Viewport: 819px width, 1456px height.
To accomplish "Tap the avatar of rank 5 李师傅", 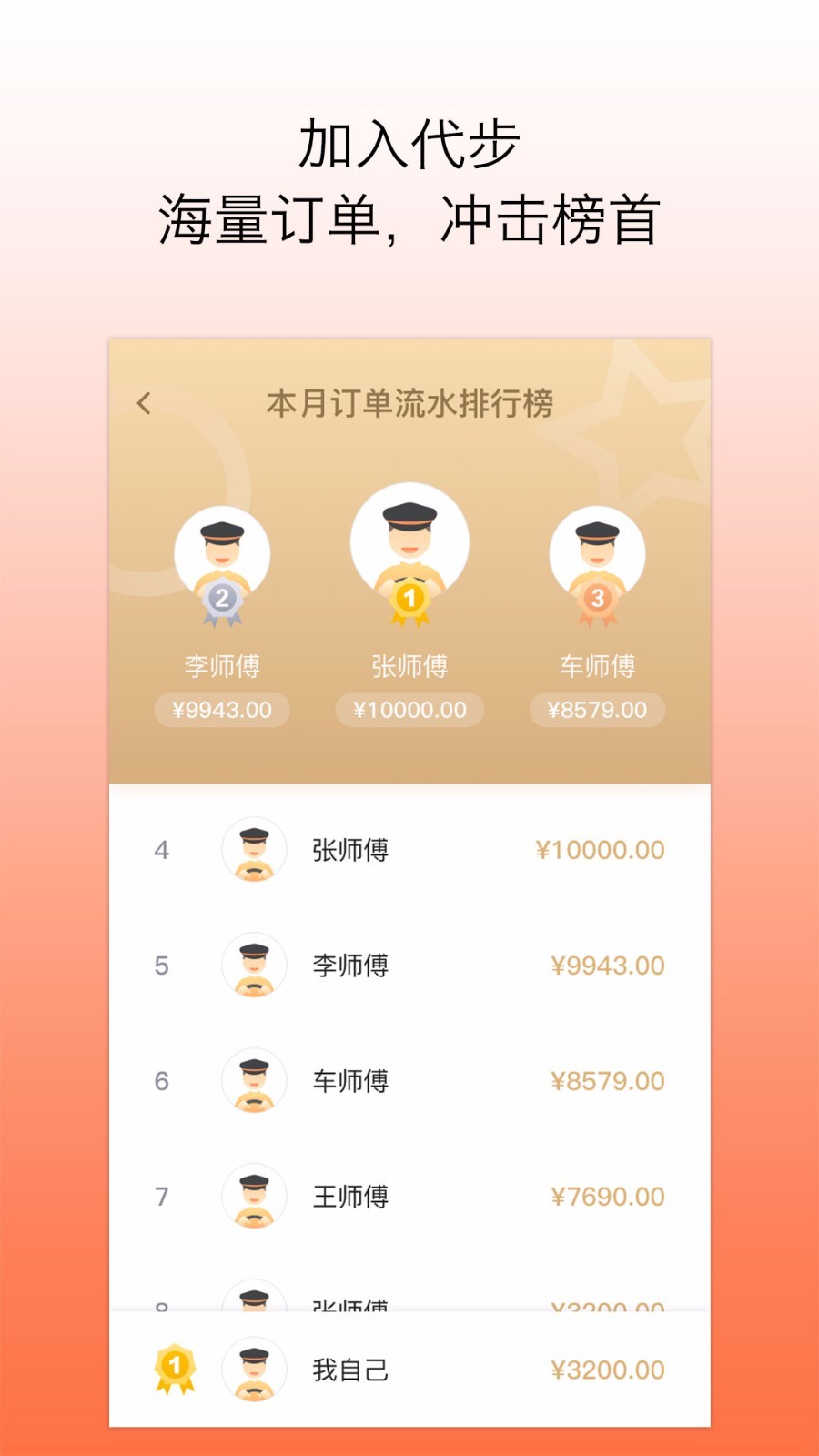I will click(x=254, y=965).
